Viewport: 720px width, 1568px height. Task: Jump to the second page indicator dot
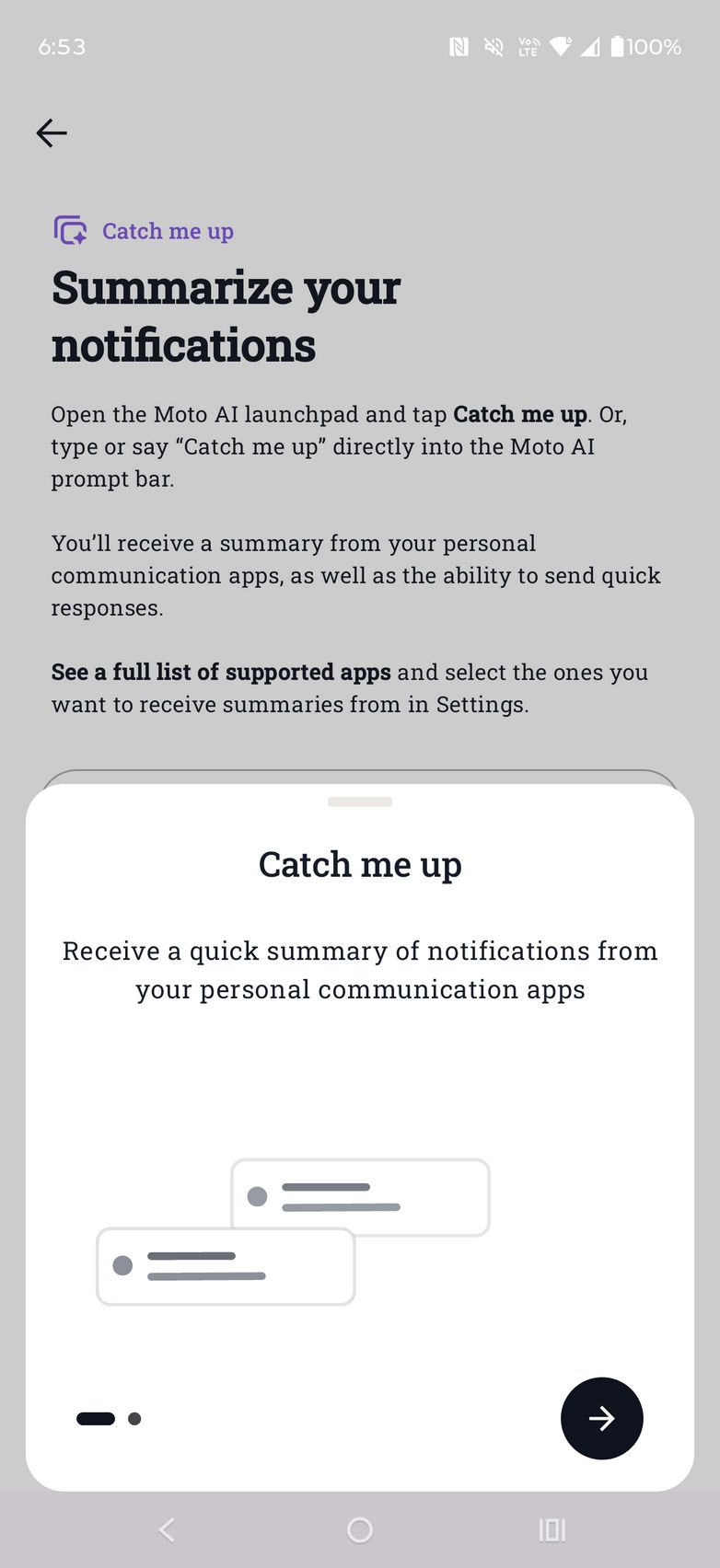(134, 1419)
